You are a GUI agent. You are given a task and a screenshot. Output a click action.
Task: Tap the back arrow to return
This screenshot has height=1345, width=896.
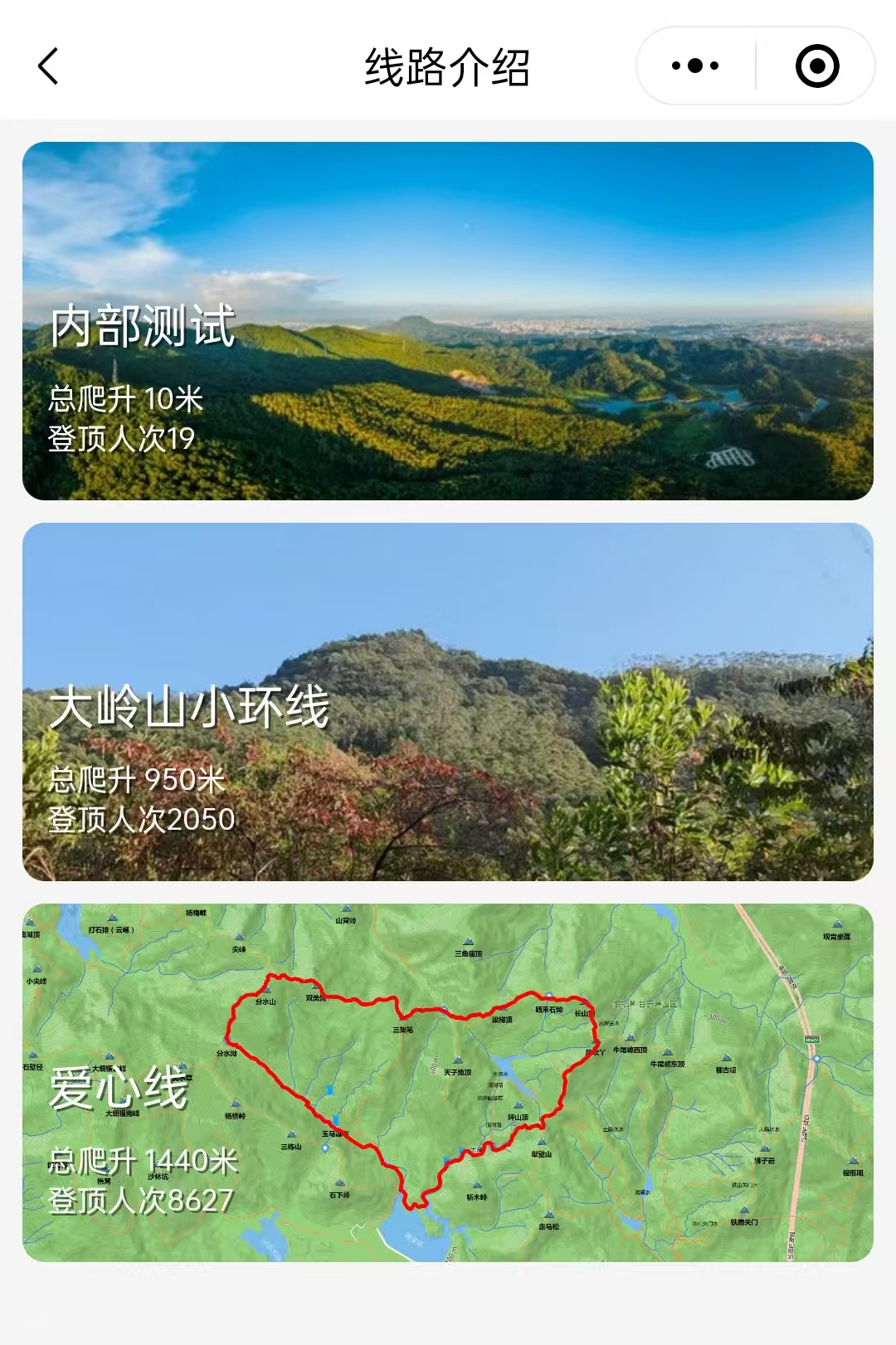point(48,65)
